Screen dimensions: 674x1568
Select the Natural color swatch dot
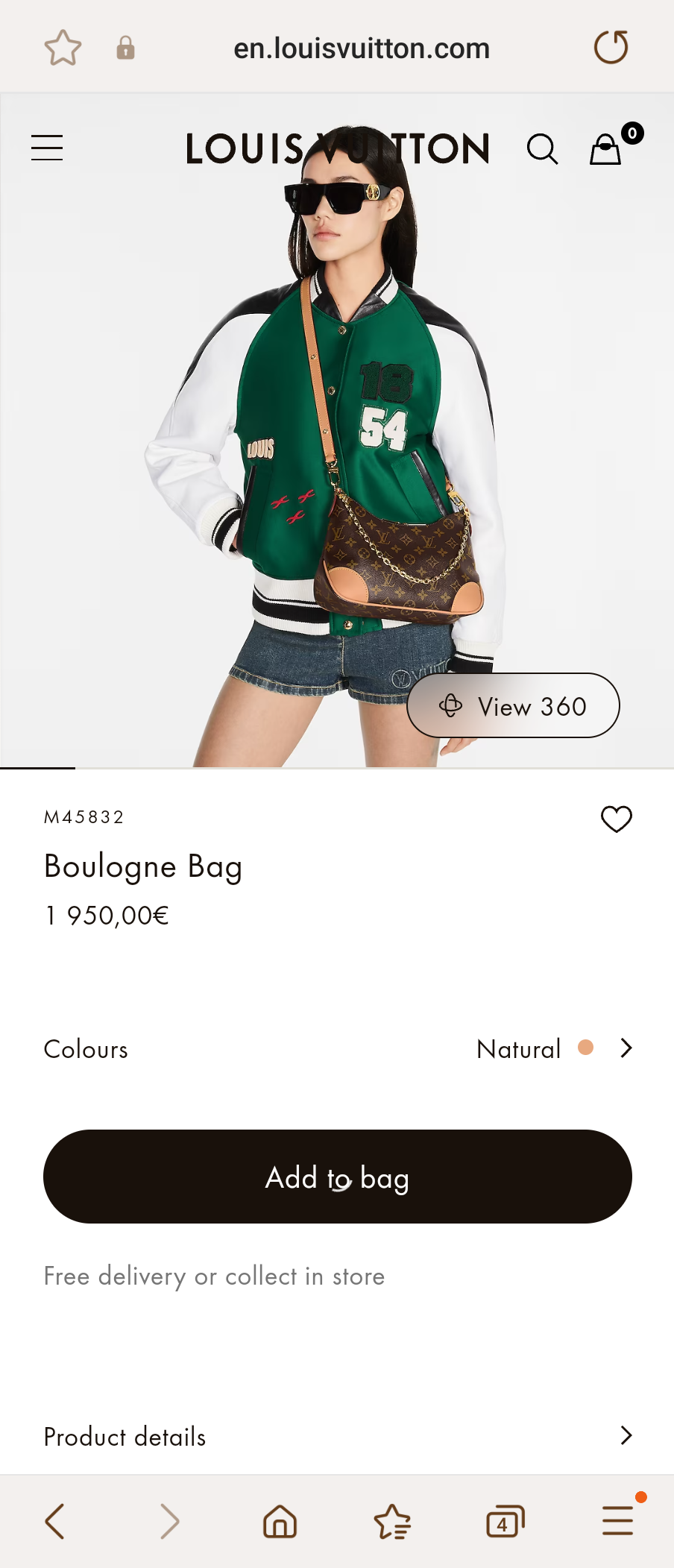point(586,1048)
